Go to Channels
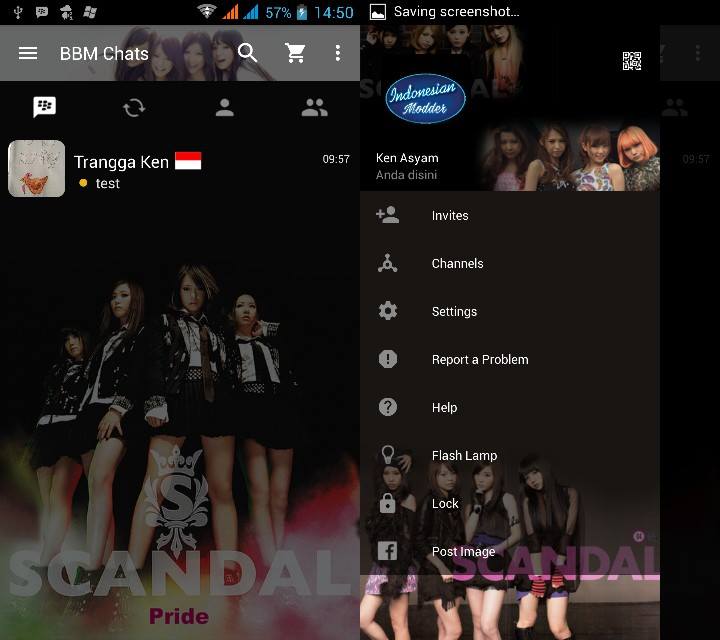This screenshot has width=720, height=640. click(457, 264)
